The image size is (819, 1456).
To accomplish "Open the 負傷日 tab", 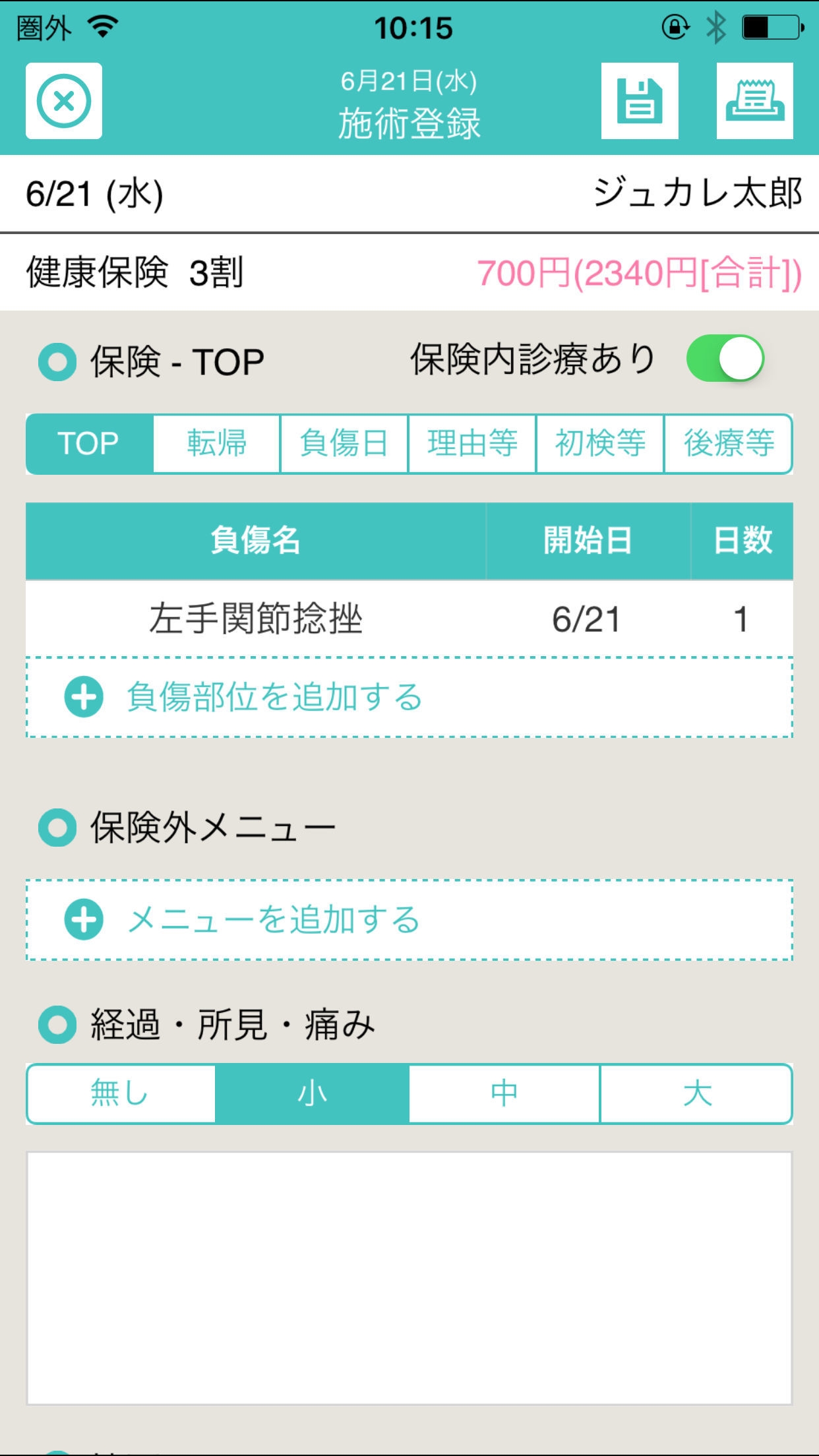I will click(x=344, y=444).
